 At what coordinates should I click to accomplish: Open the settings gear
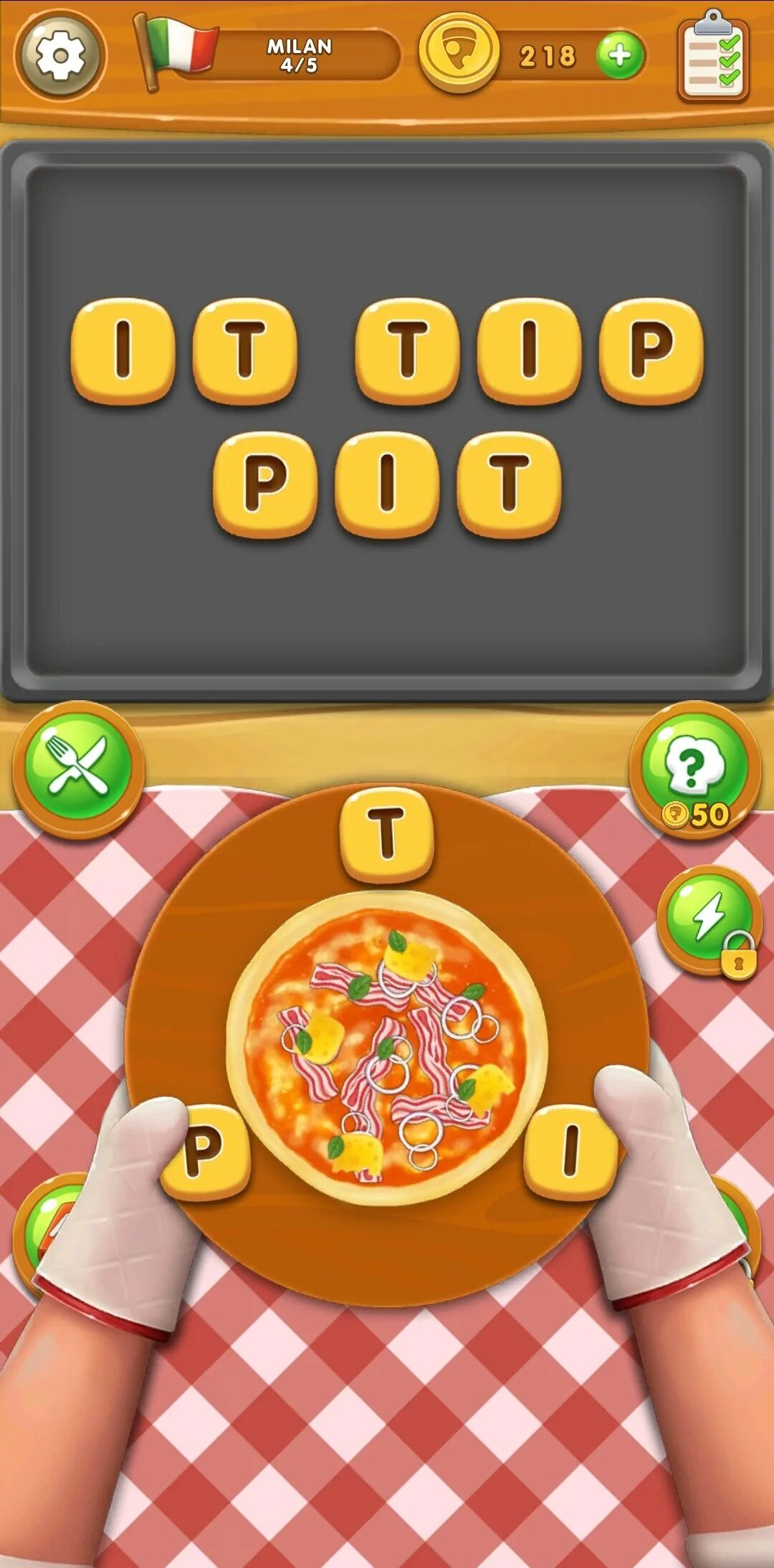60,55
